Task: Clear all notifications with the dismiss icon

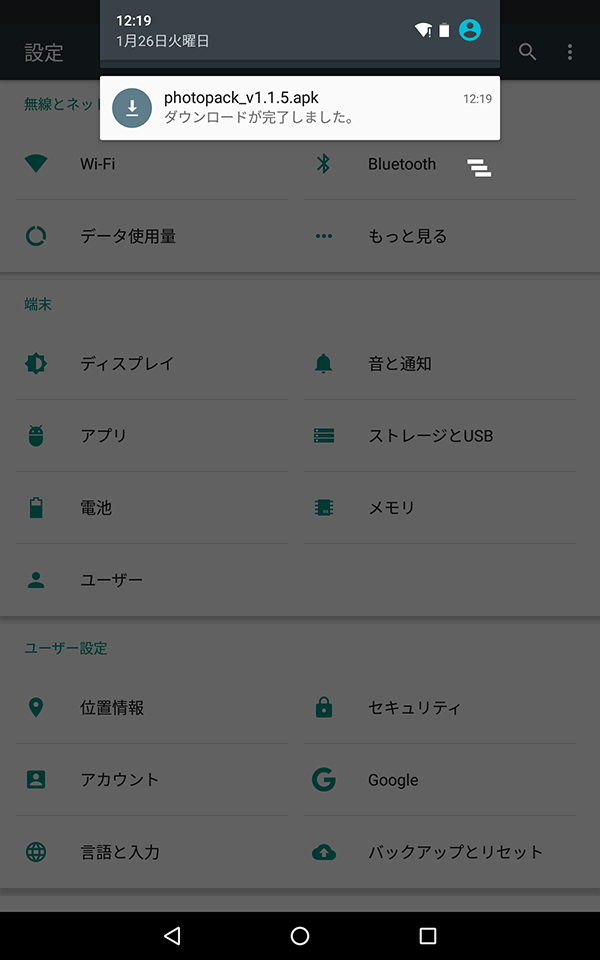Action: click(x=479, y=167)
